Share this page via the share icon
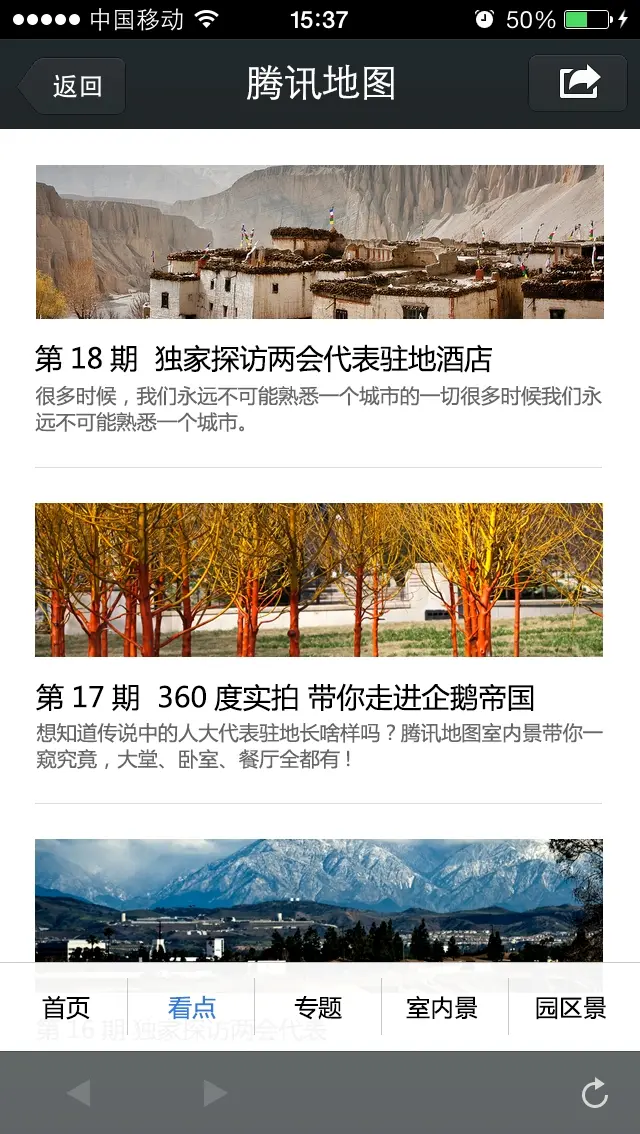640x1134 pixels. pyautogui.click(x=579, y=83)
